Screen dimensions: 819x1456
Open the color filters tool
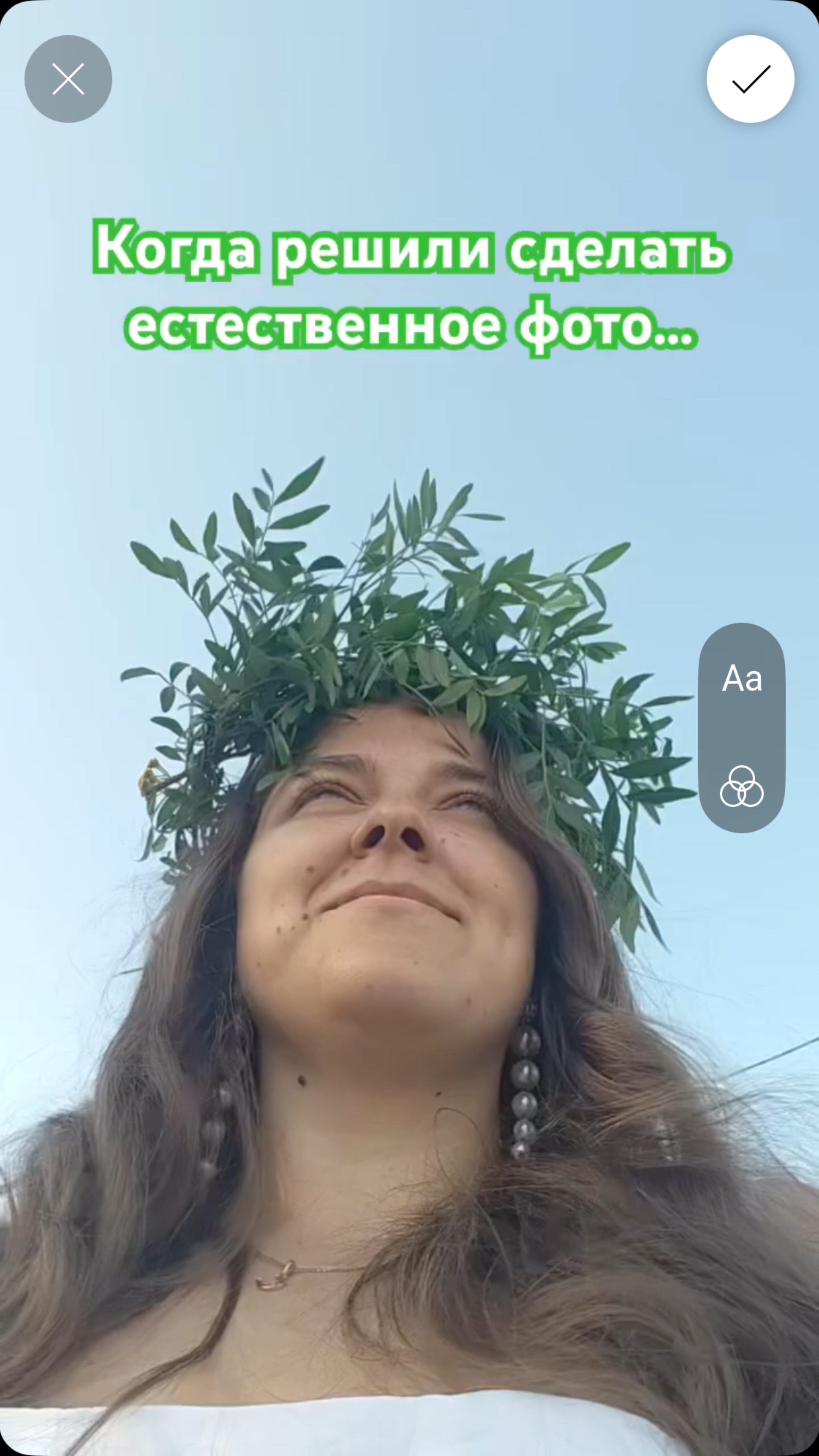pos(741,786)
